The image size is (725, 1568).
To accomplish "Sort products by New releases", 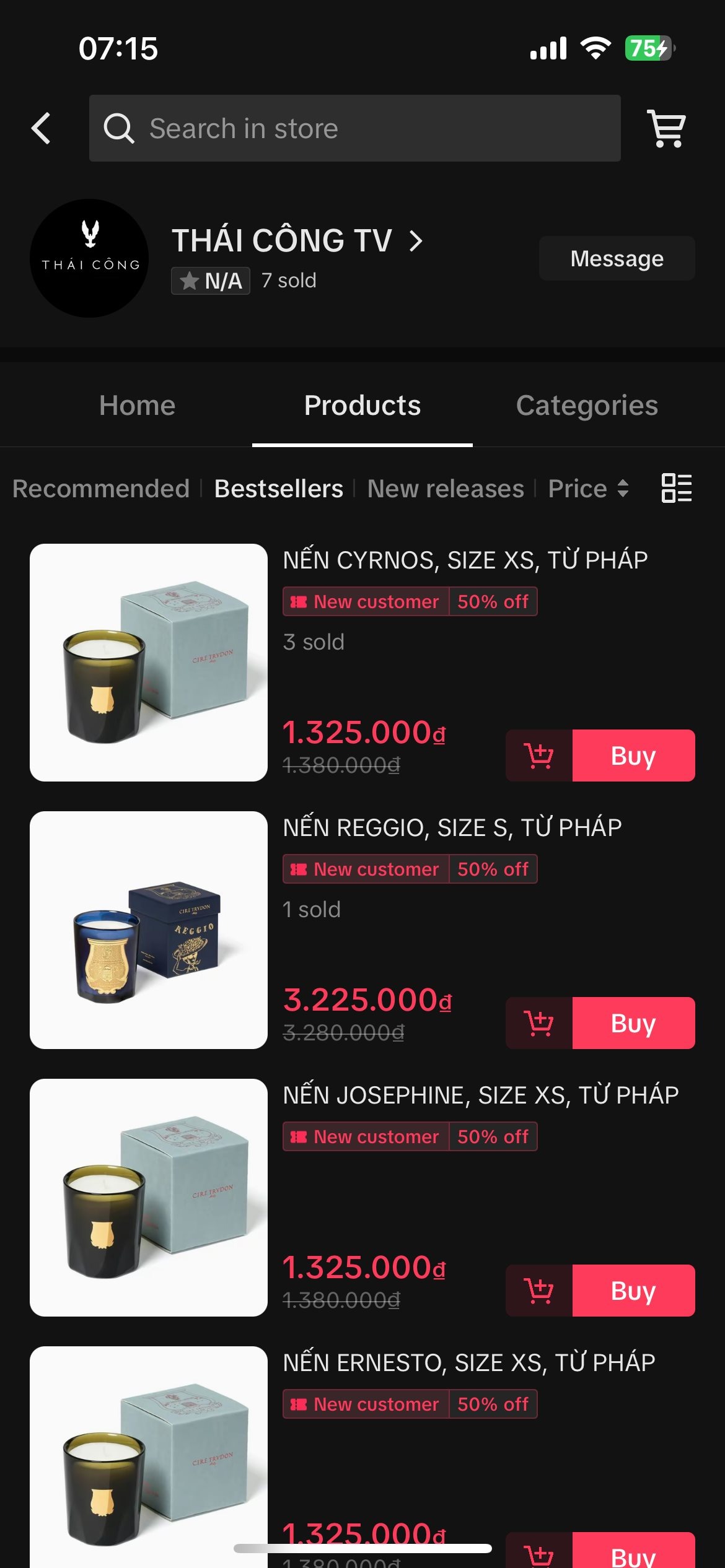I will (445, 489).
